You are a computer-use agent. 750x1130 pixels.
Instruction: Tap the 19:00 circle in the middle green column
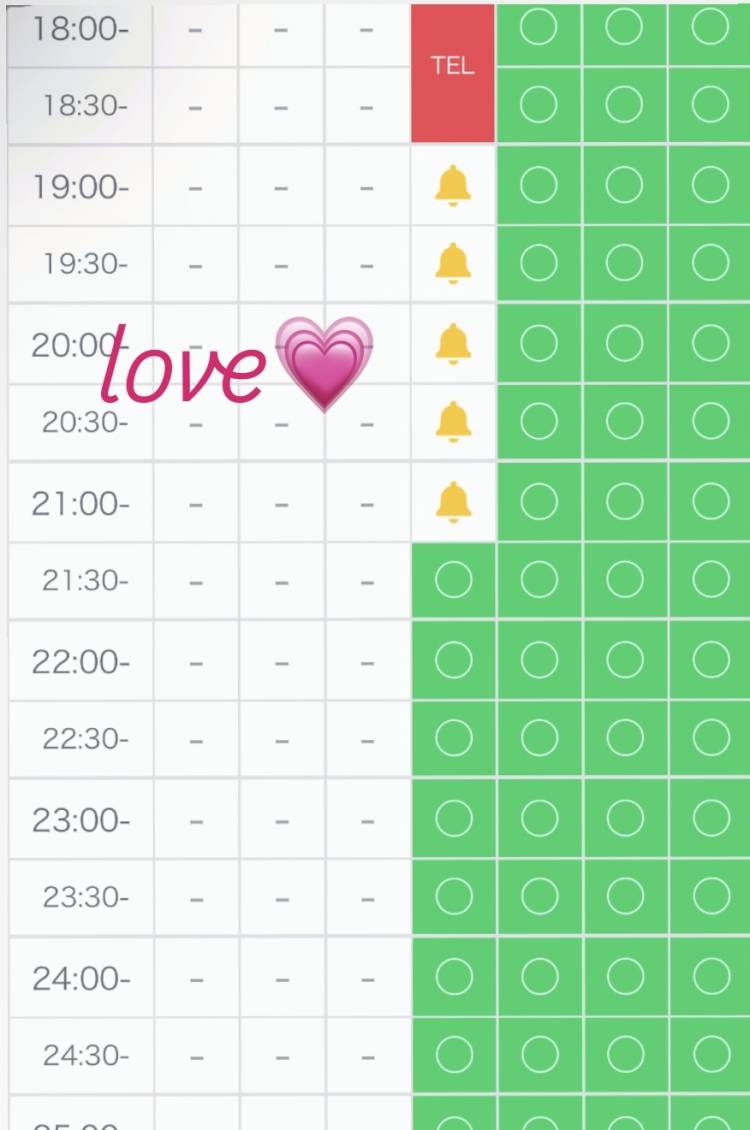click(622, 186)
